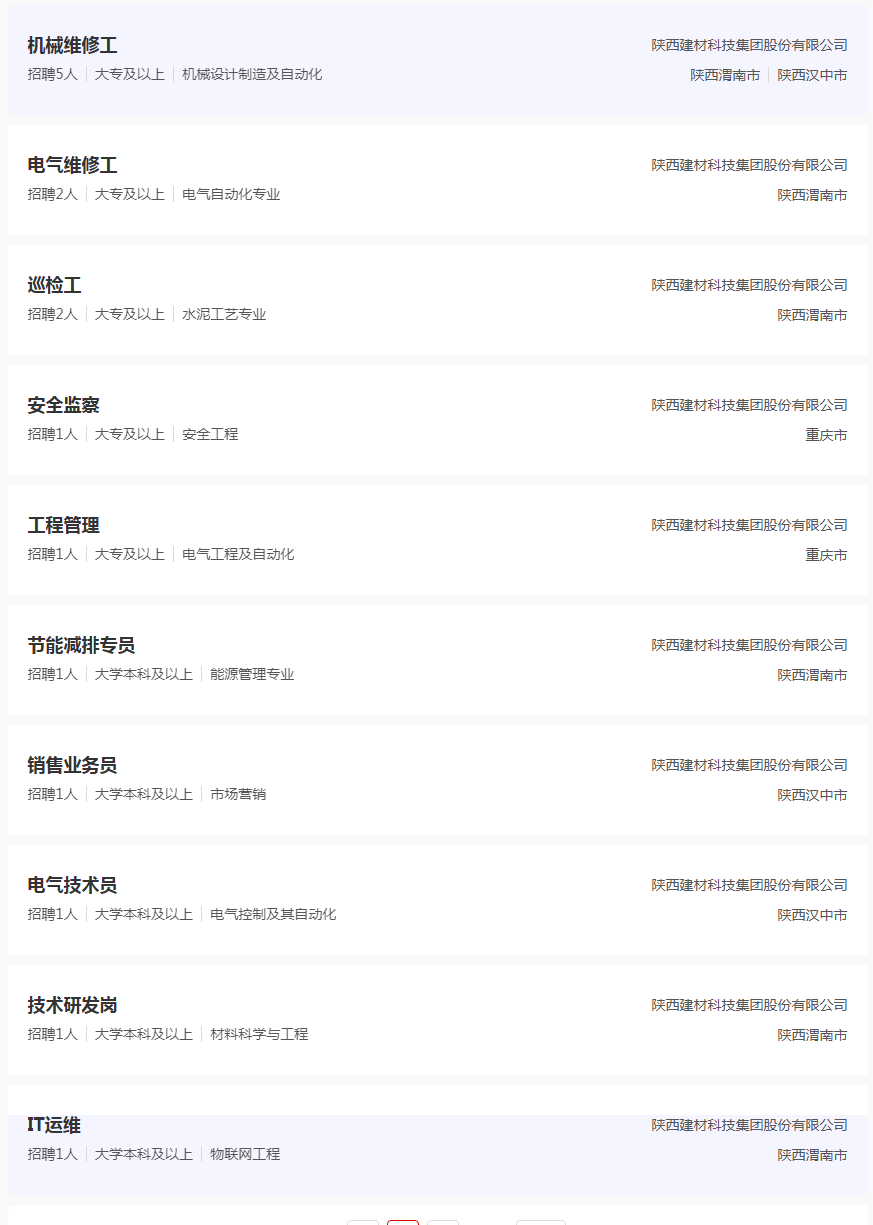Open the 机械维修工 job listing

coord(72,46)
